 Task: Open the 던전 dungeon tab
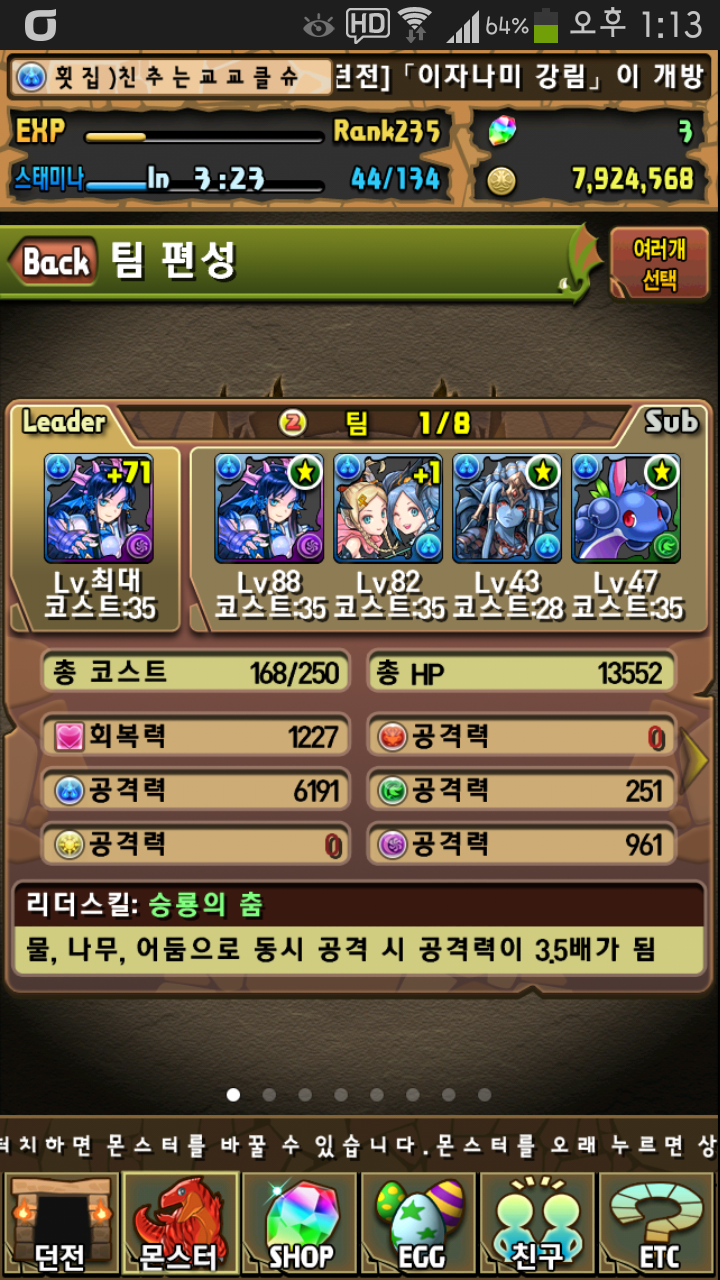point(60,1224)
